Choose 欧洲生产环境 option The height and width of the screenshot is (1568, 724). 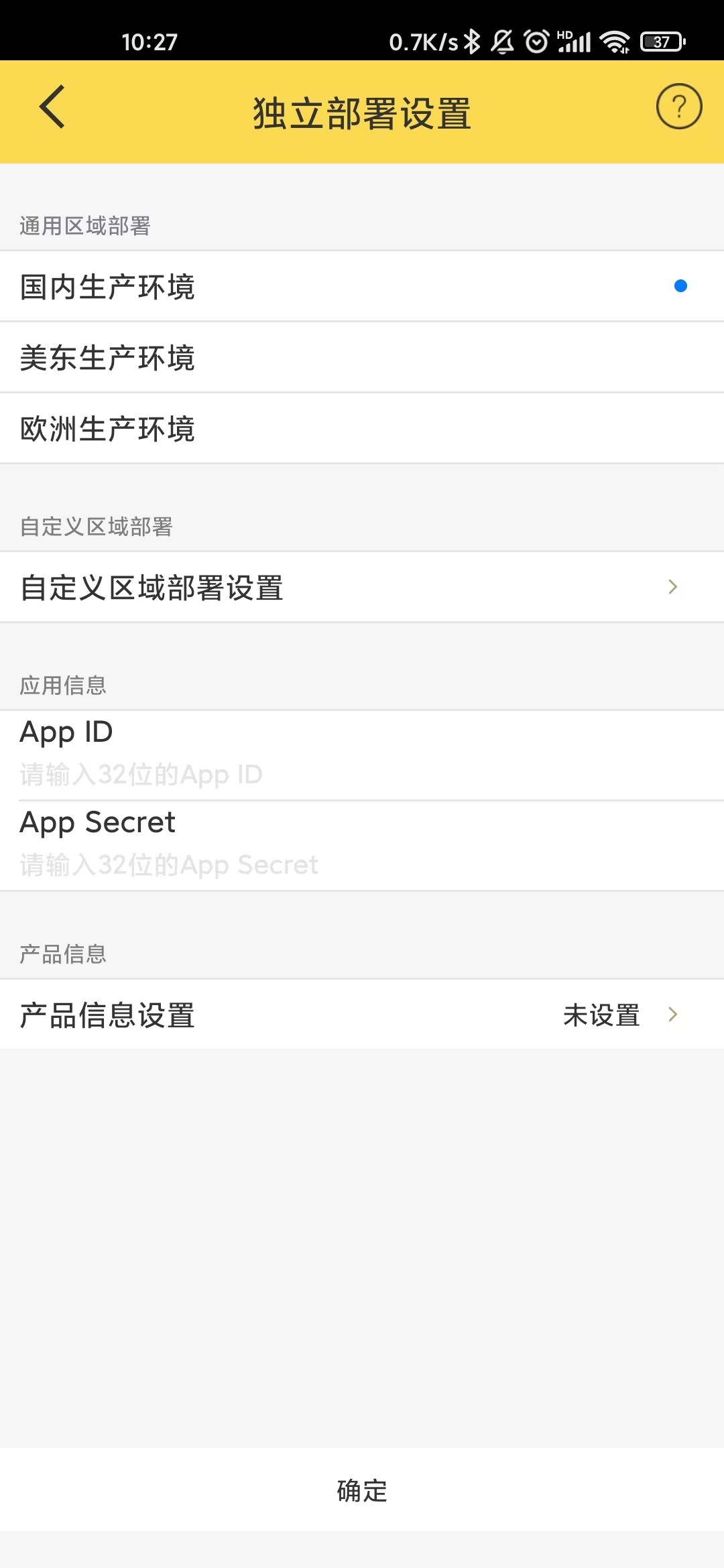click(362, 429)
